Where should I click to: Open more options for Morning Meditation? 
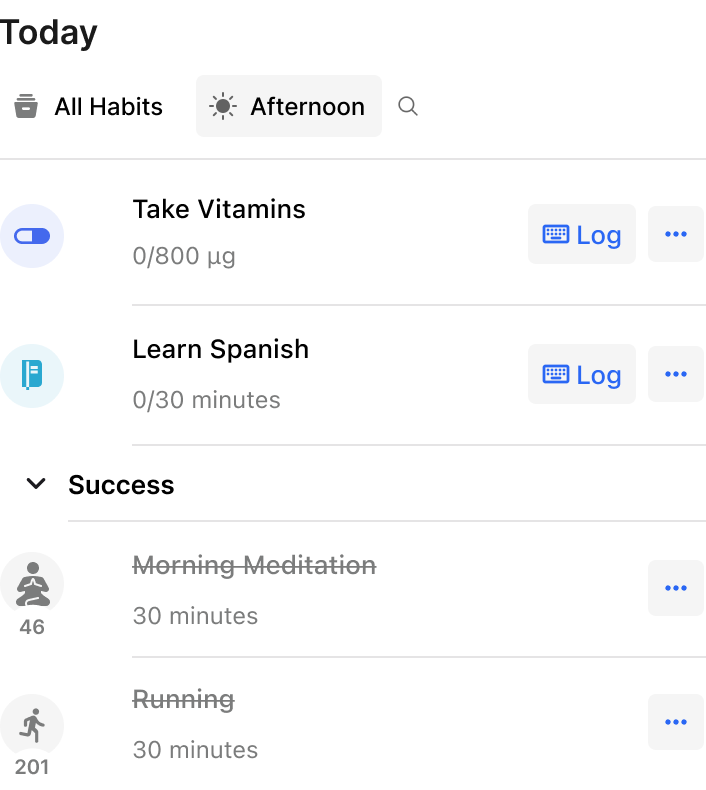click(x=676, y=588)
